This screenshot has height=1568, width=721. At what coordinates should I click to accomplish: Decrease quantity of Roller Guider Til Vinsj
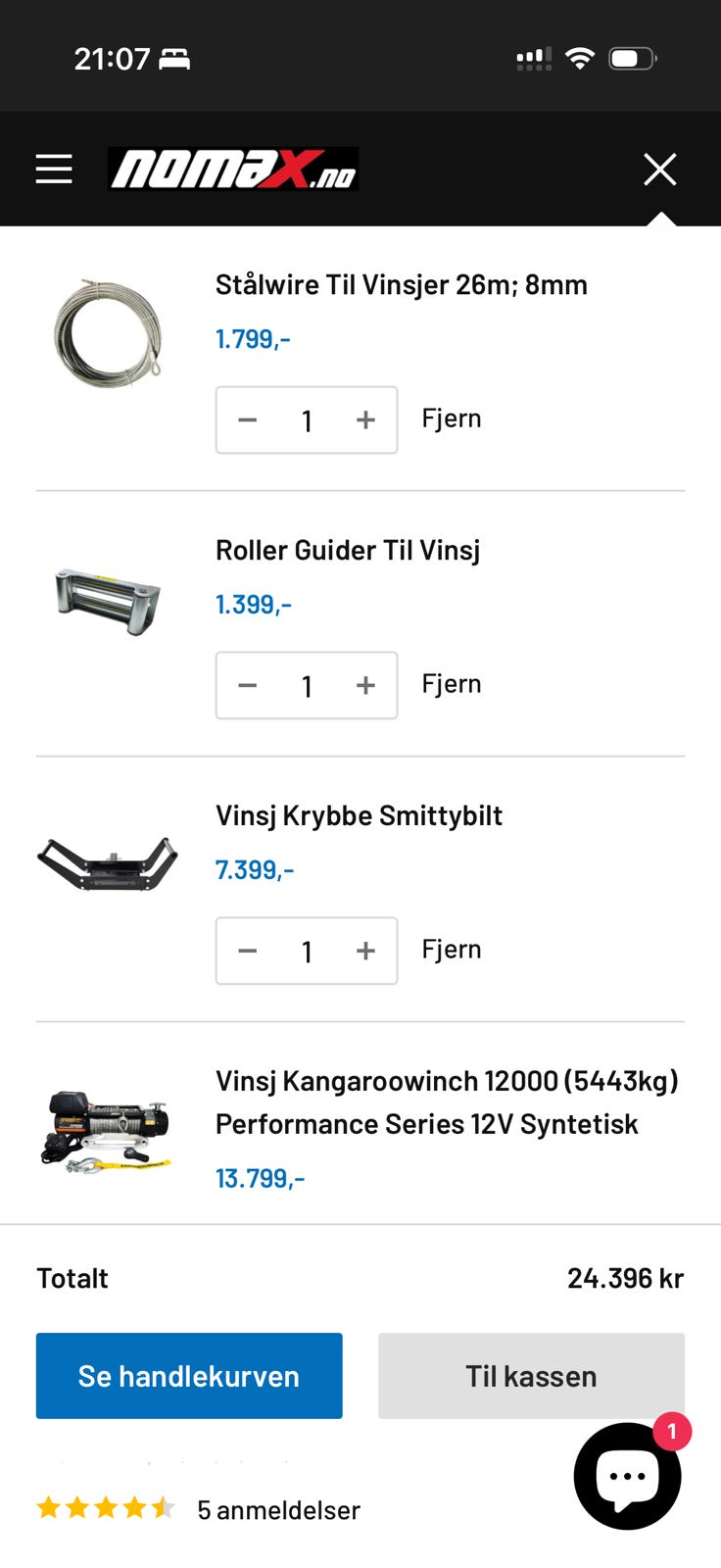click(x=248, y=686)
